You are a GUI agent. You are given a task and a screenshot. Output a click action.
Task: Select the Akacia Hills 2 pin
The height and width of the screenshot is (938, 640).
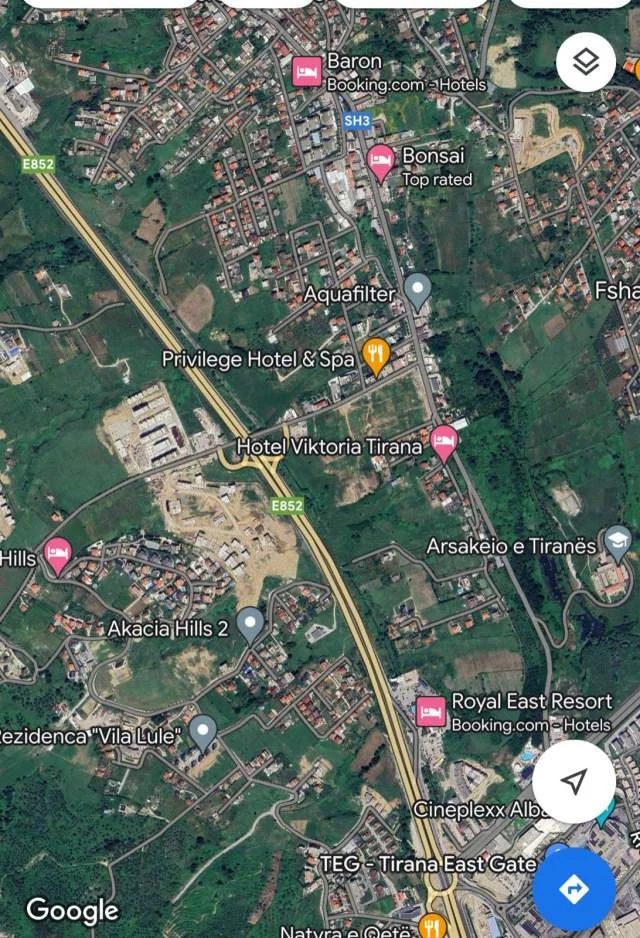[x=250, y=624]
